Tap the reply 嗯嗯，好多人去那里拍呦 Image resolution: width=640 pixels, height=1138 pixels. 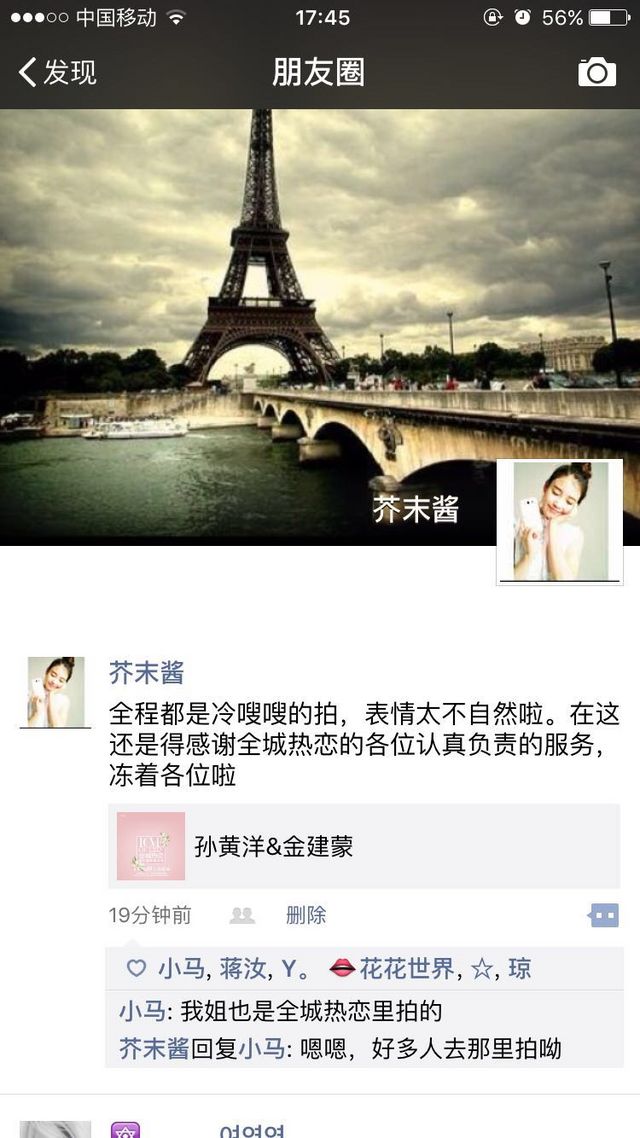tap(431, 1049)
